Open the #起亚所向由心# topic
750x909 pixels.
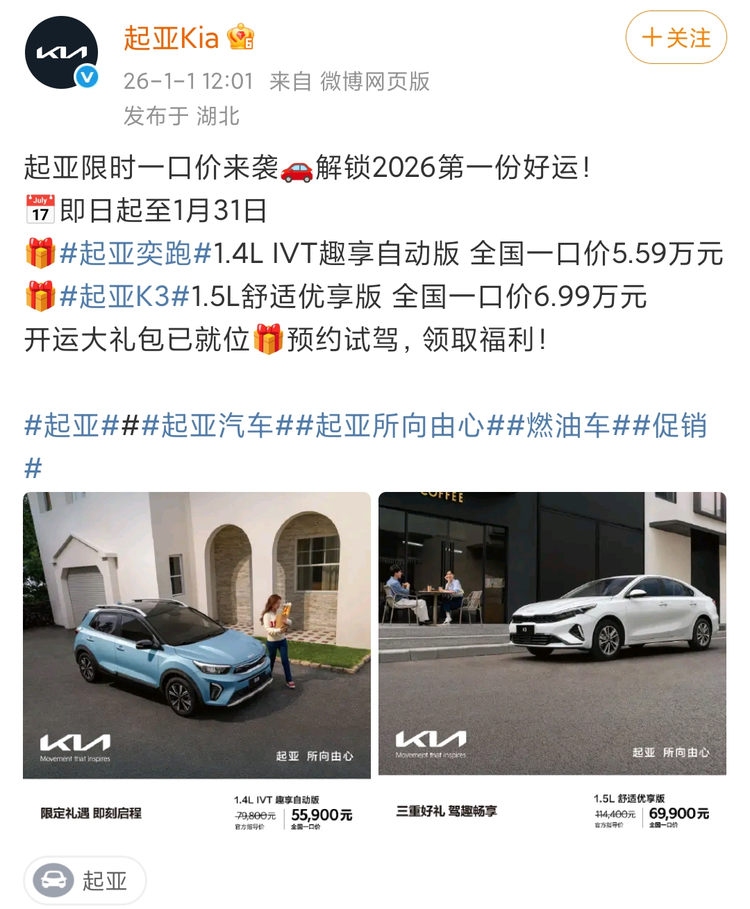pos(399,425)
